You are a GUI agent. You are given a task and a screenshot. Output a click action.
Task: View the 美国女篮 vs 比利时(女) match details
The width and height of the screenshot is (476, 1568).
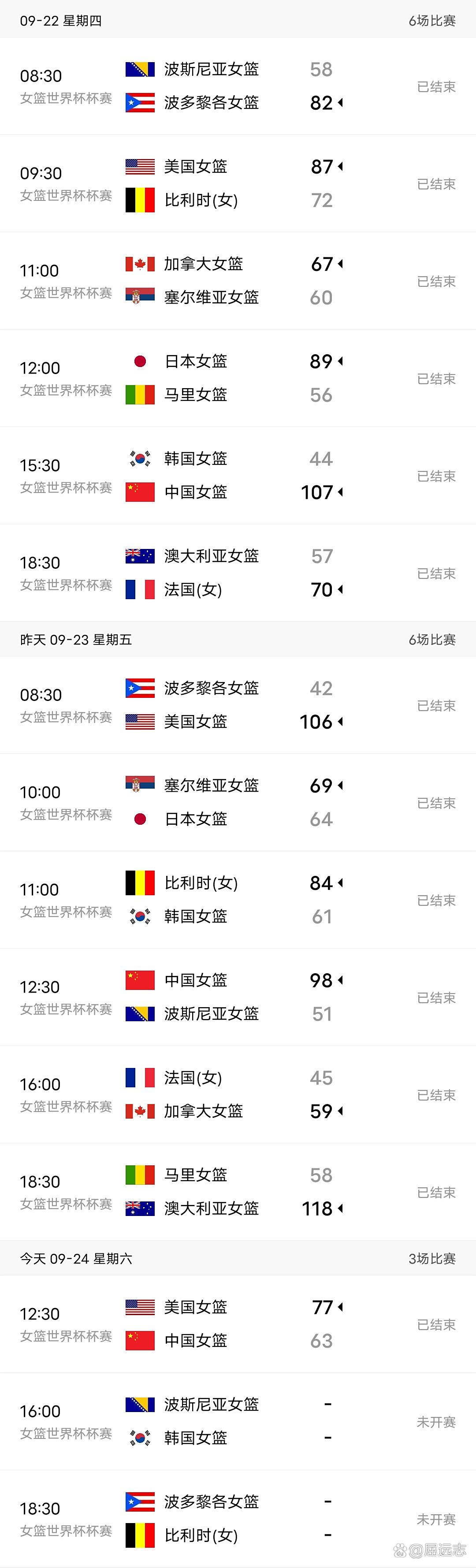point(238,183)
